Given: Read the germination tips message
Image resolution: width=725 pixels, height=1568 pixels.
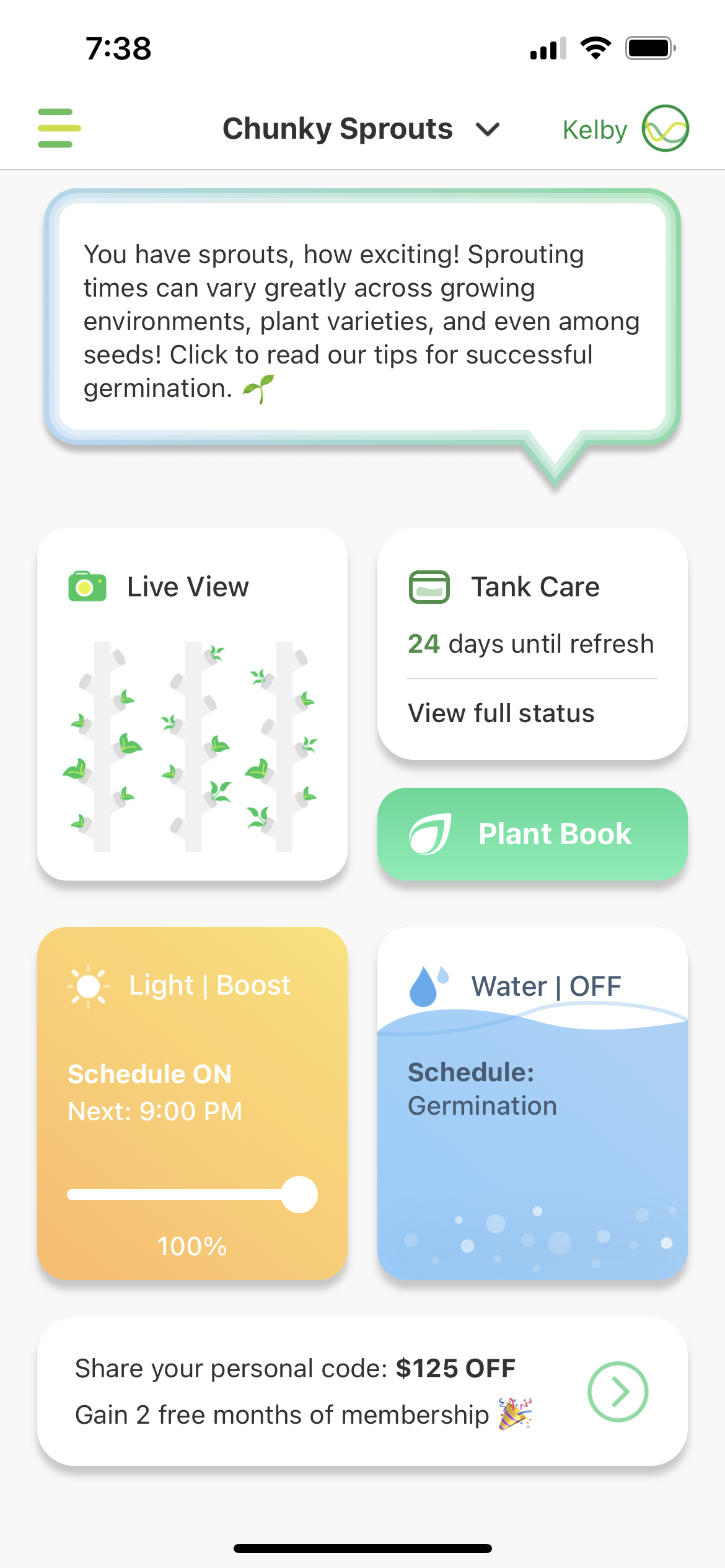Looking at the screenshot, I should click(362, 321).
